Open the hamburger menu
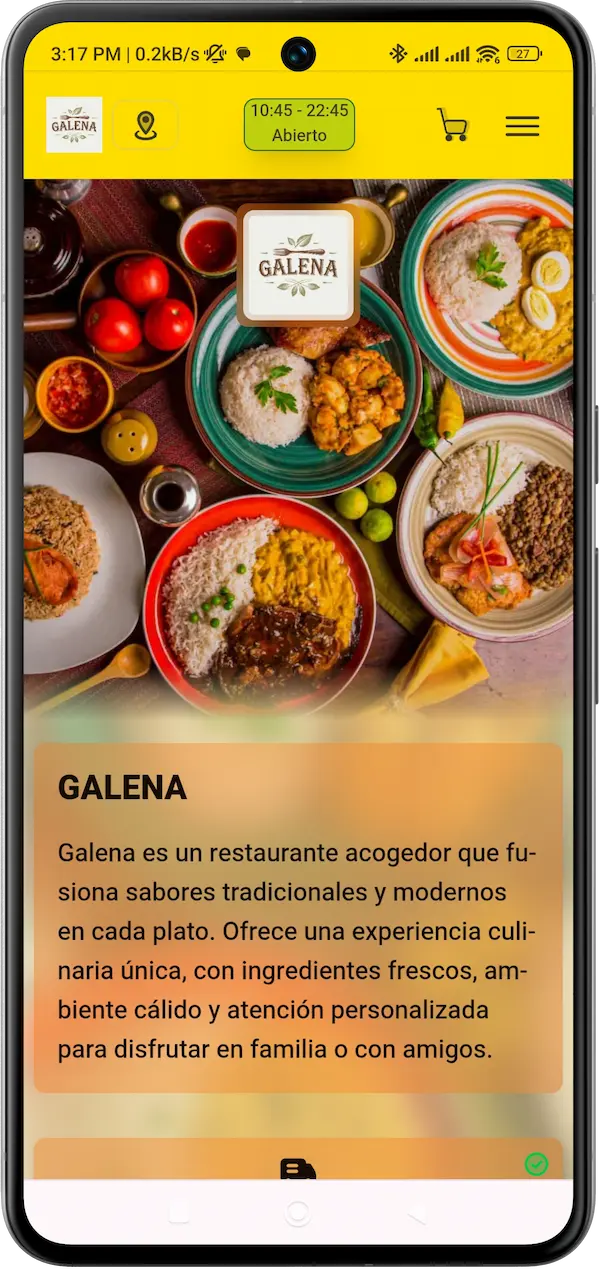600x1269 pixels. pos(522,126)
